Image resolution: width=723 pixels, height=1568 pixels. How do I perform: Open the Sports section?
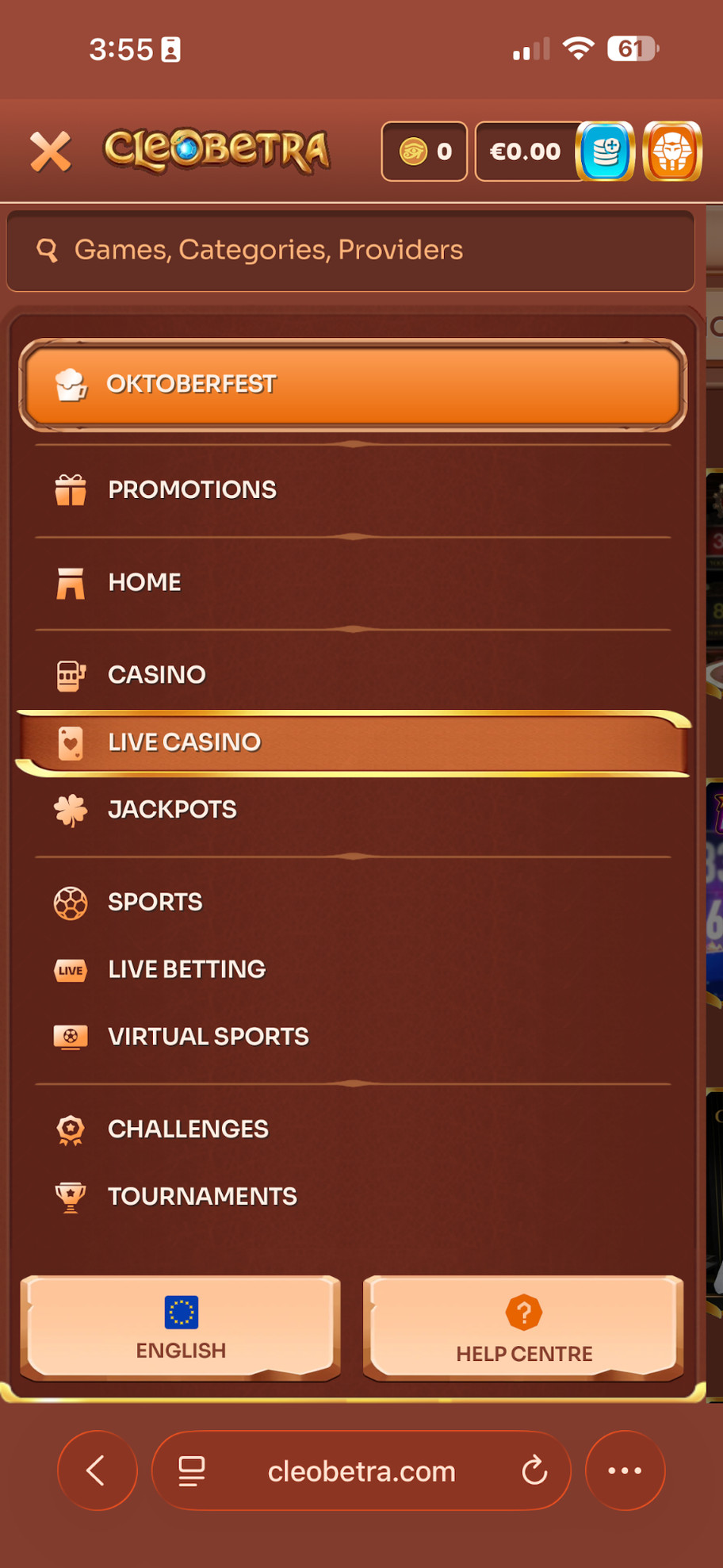(155, 903)
